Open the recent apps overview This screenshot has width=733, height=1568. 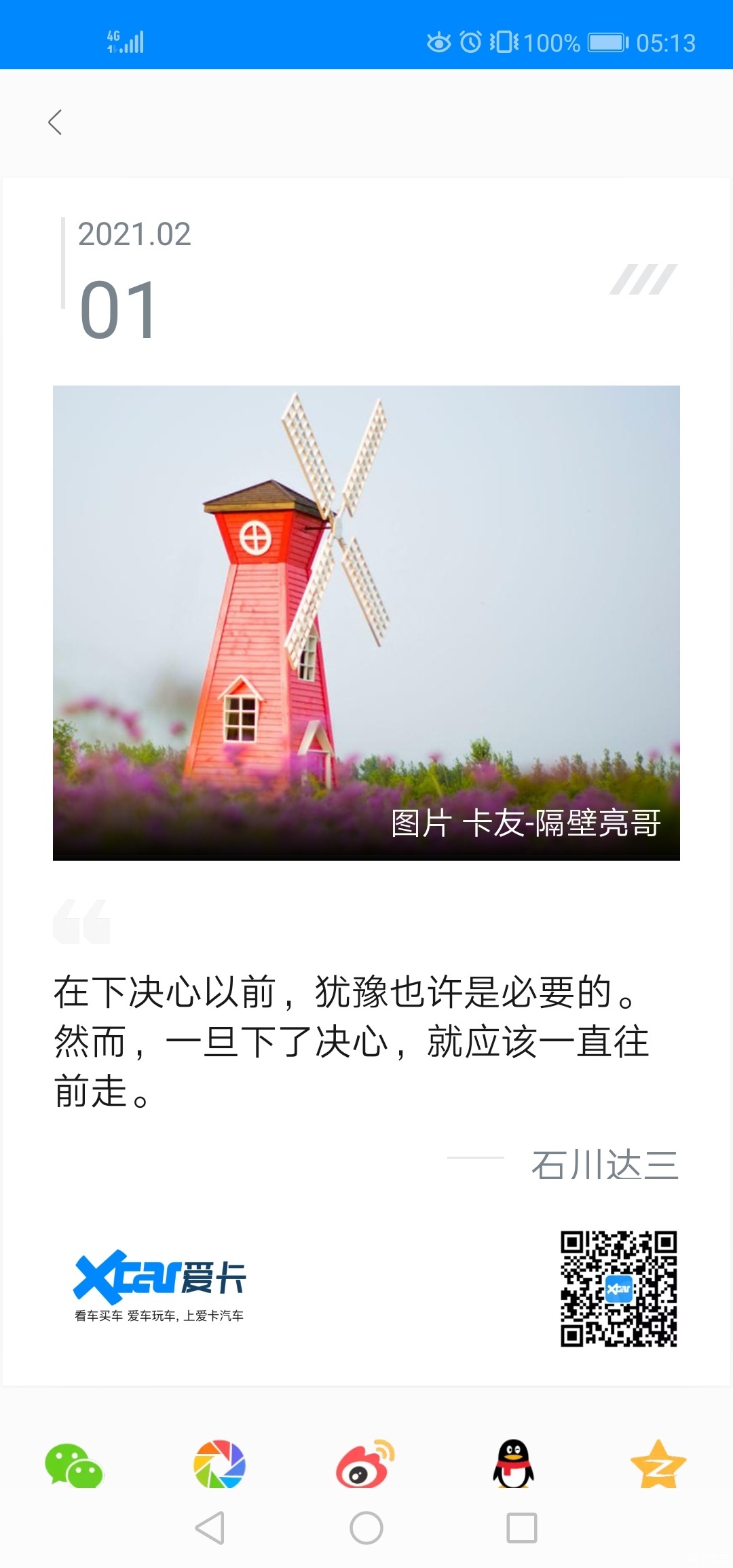[x=522, y=1529]
